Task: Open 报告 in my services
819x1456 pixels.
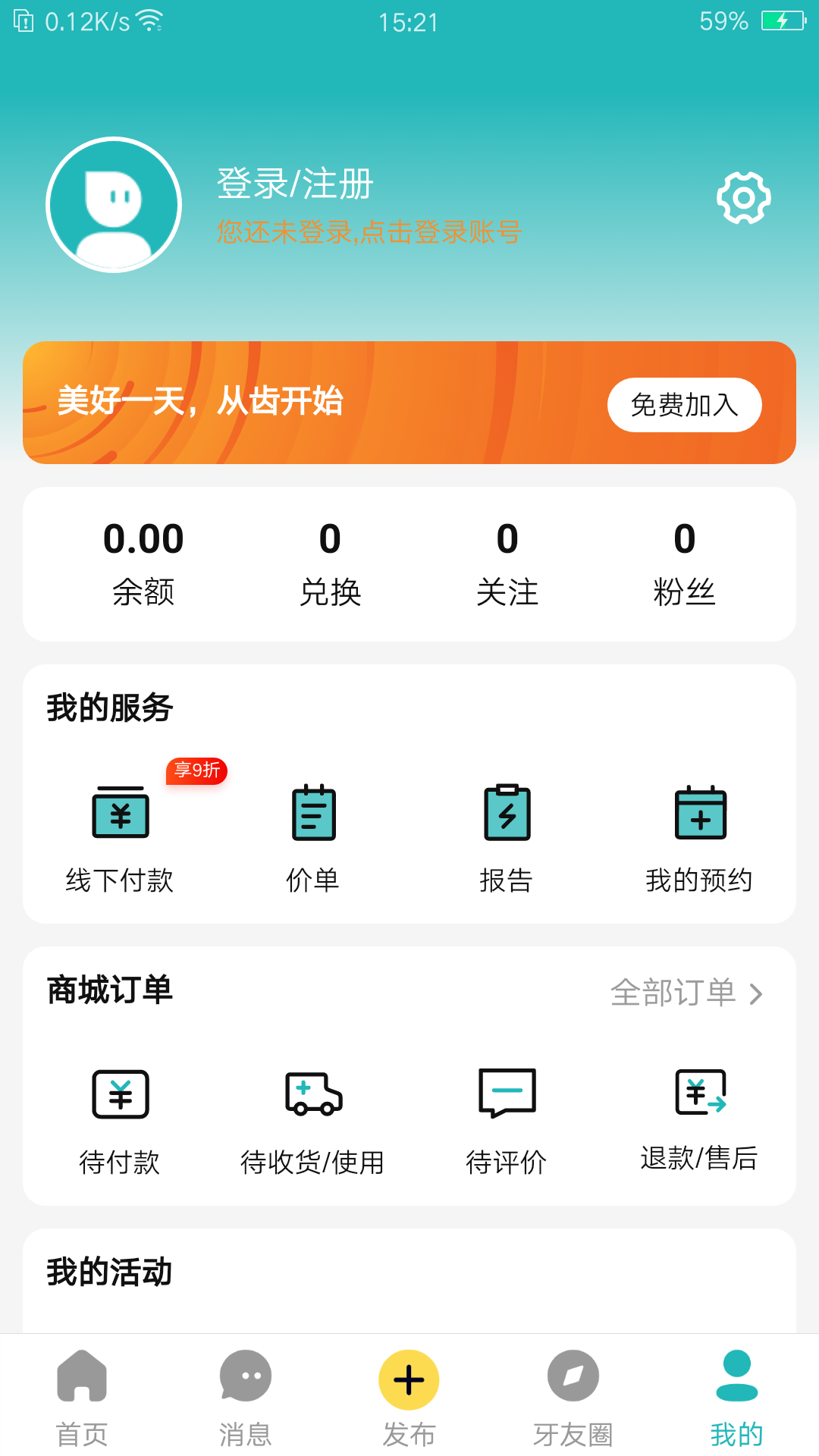Action: [507, 834]
